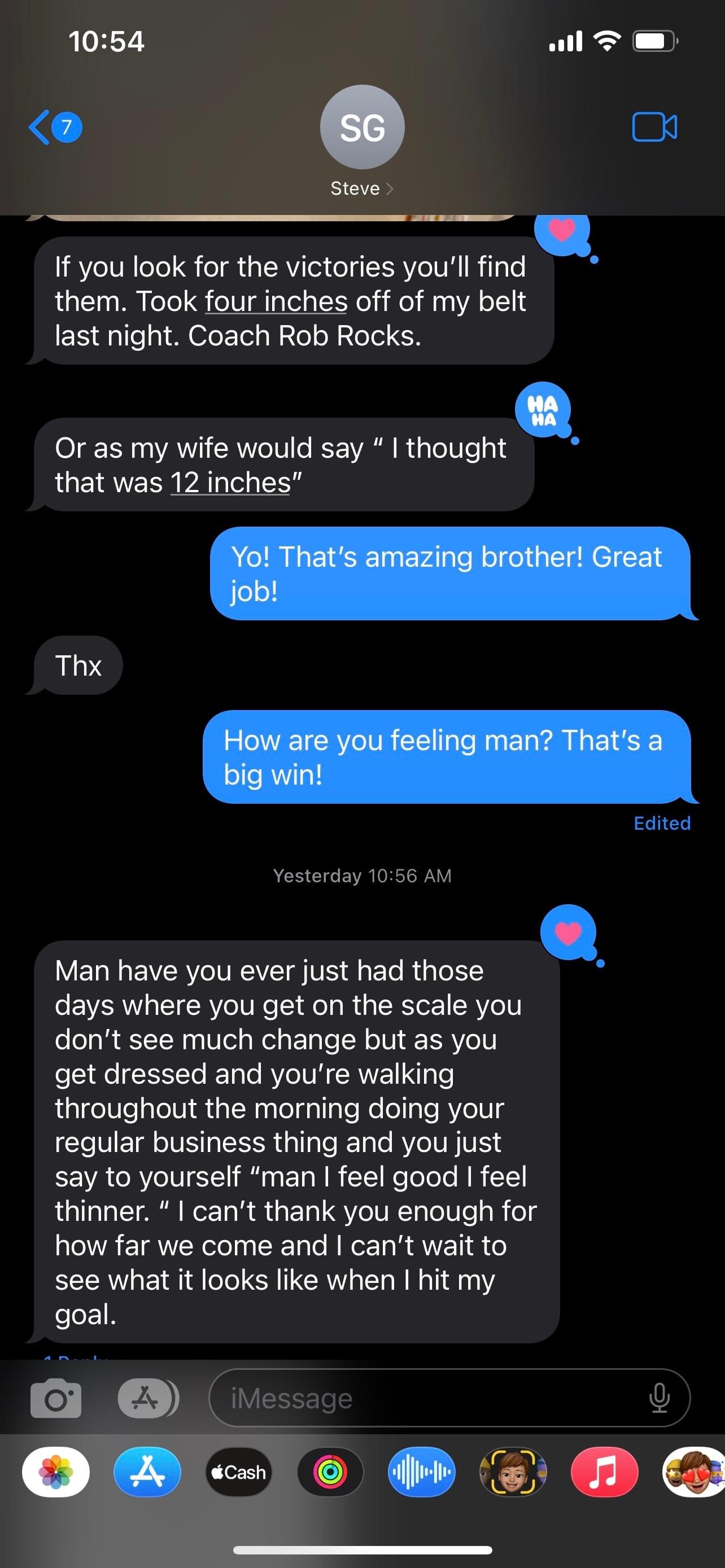Viewport: 725px width, 1568px height.
Task: Go back to the messages list
Action: (x=54, y=127)
